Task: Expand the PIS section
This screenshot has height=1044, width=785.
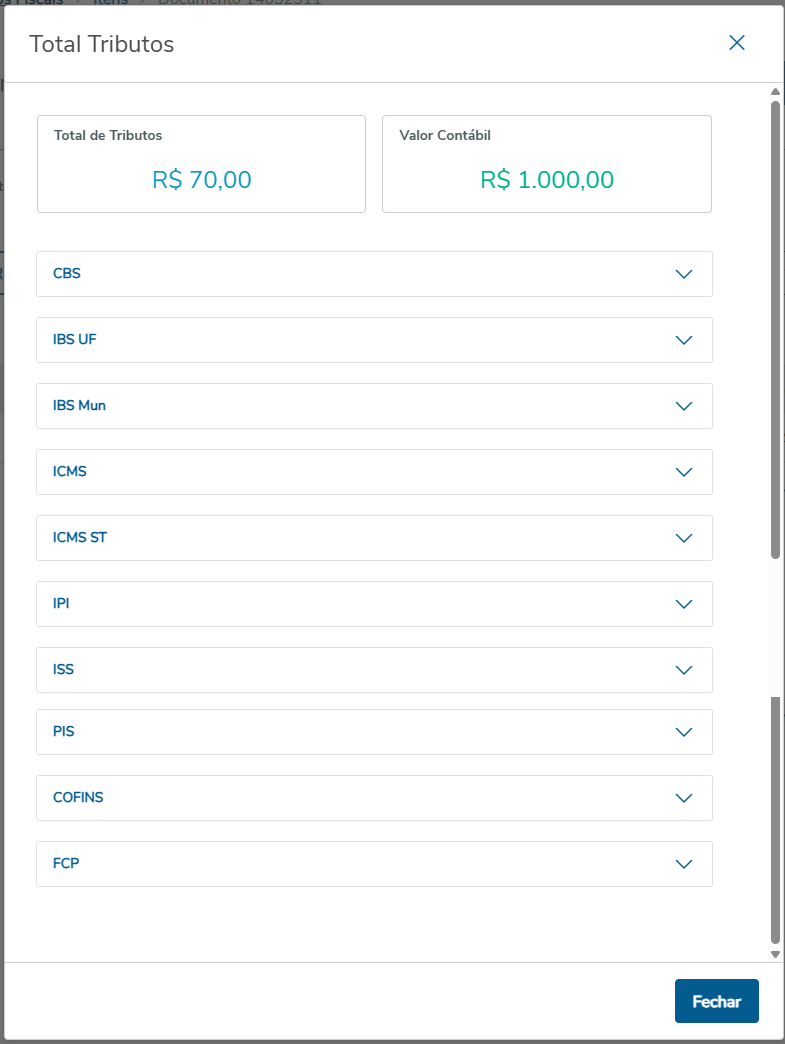Action: pyautogui.click(x=684, y=732)
